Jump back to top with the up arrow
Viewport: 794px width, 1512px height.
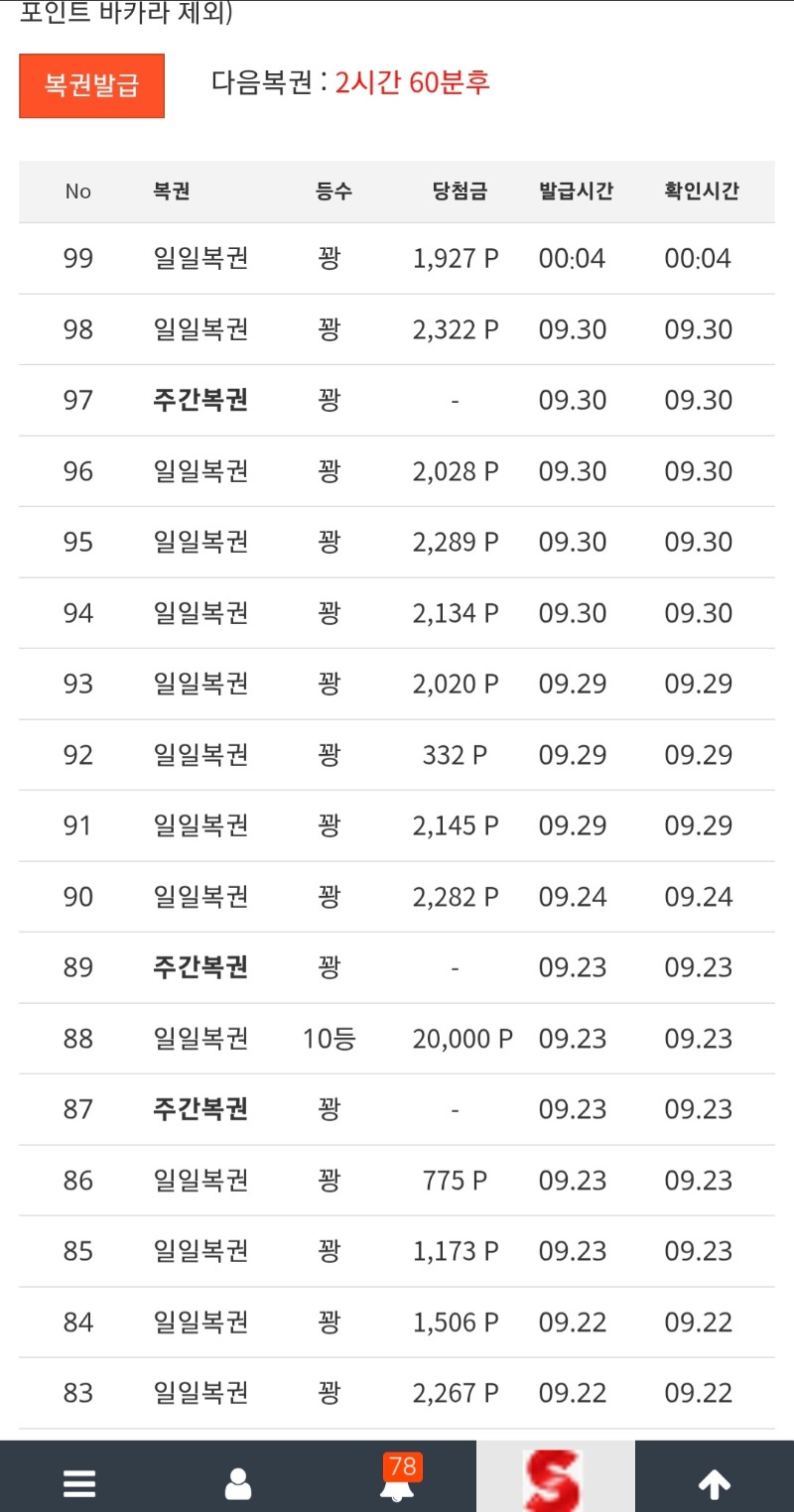pos(715,1483)
